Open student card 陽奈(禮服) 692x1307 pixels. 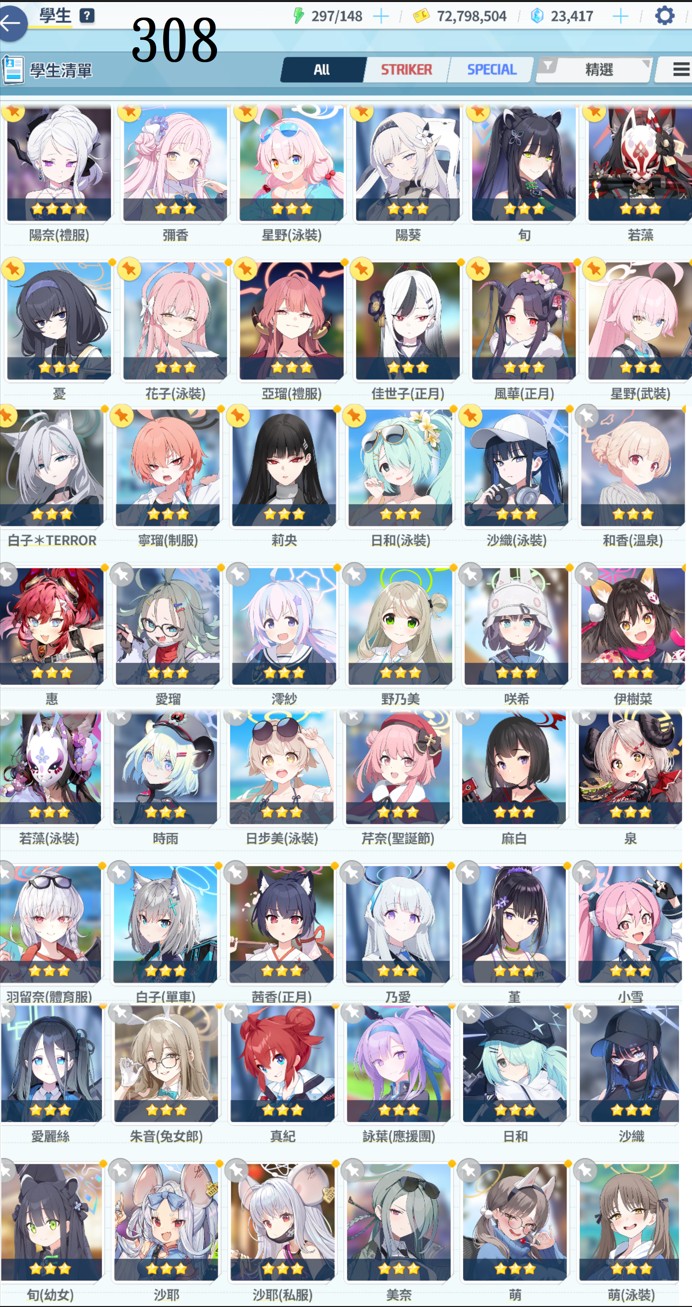click(58, 165)
